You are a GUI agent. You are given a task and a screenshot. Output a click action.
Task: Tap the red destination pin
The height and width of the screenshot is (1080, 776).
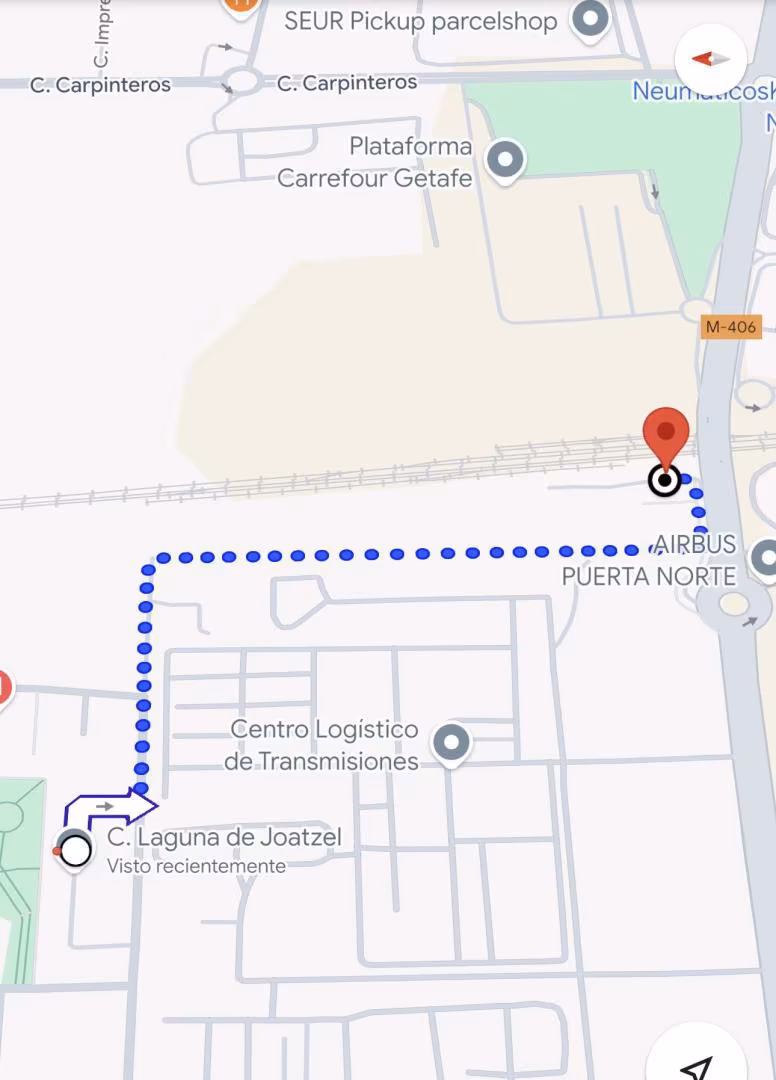[665, 434]
